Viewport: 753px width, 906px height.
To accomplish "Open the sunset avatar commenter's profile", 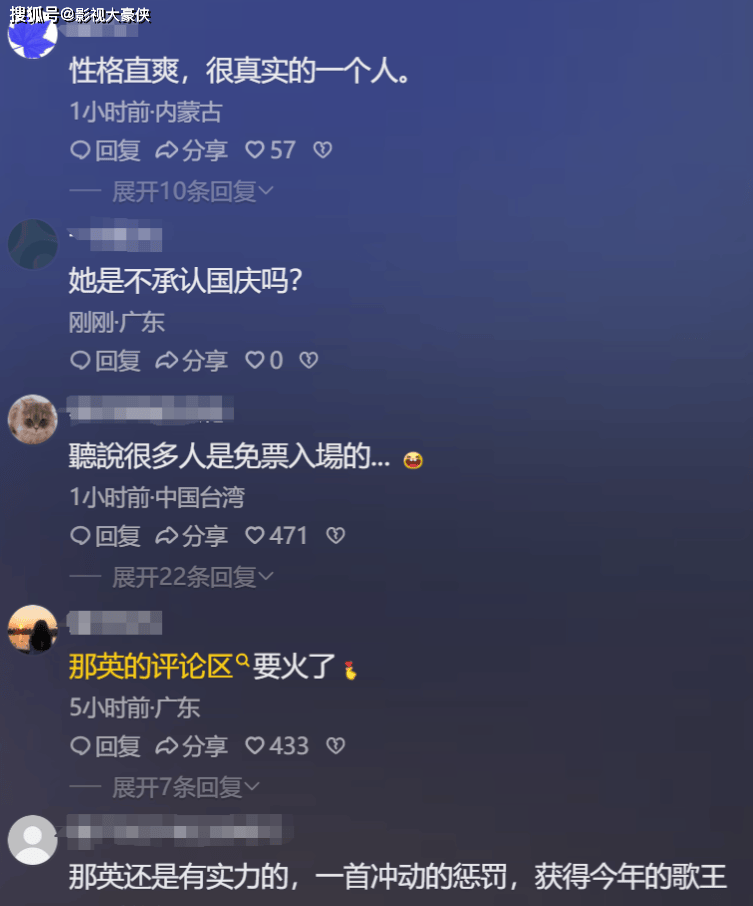I will tap(32, 629).
